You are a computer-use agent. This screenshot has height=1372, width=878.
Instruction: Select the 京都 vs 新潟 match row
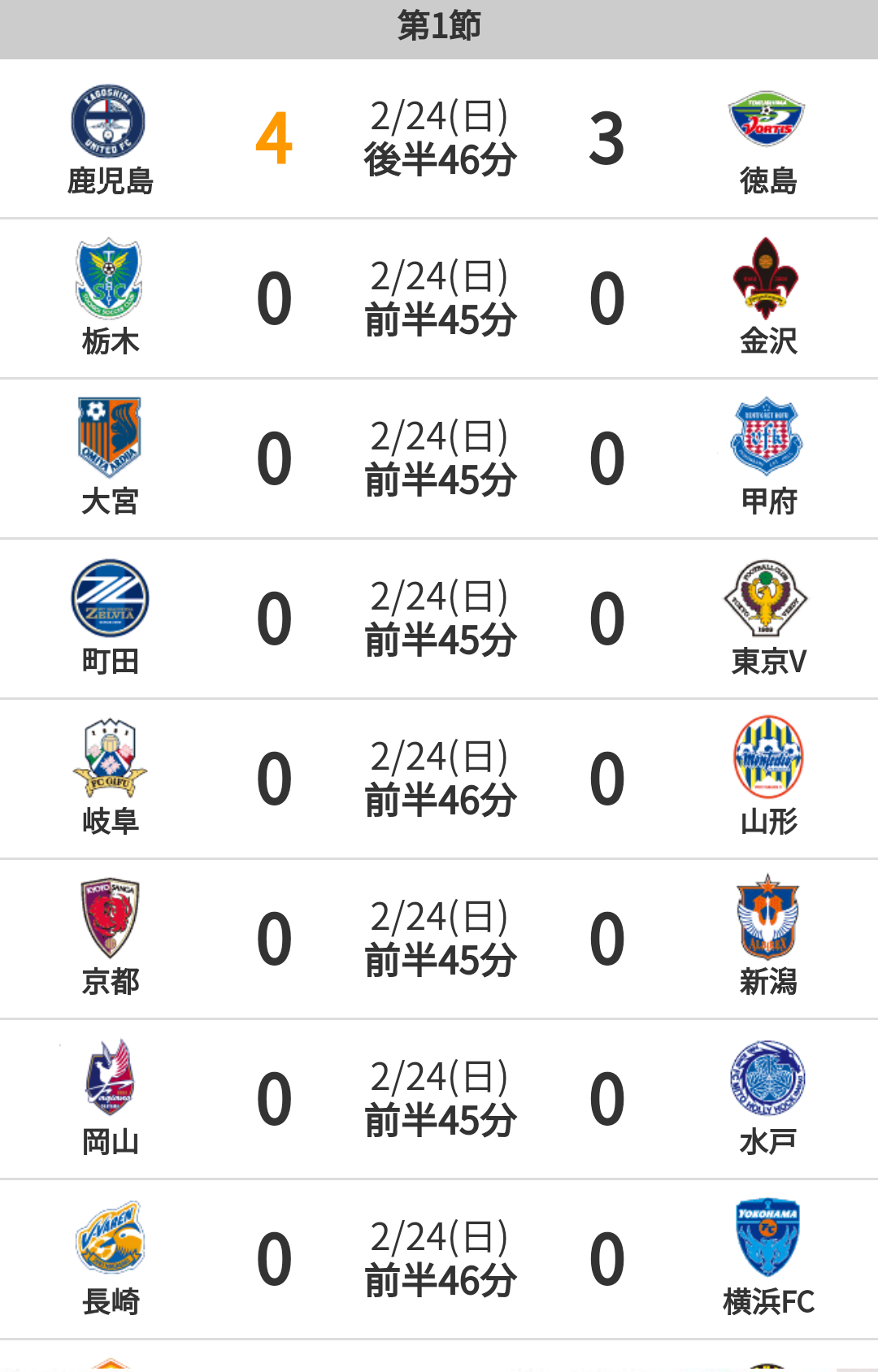tap(439, 939)
